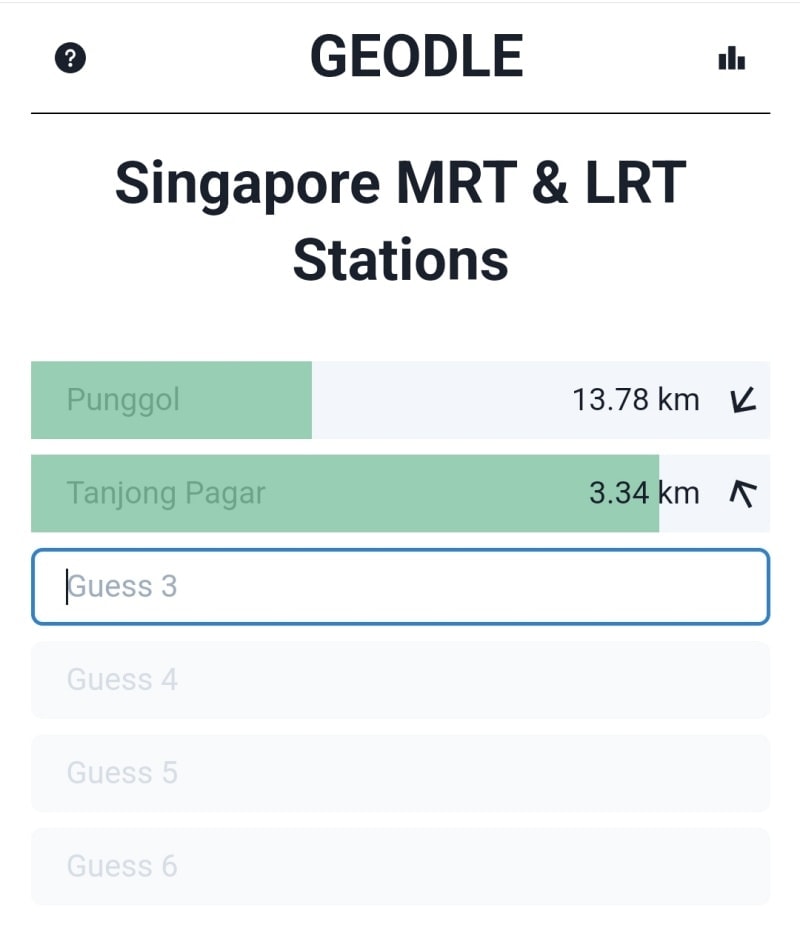
Task: Open the help question mark icon
Action: point(70,58)
